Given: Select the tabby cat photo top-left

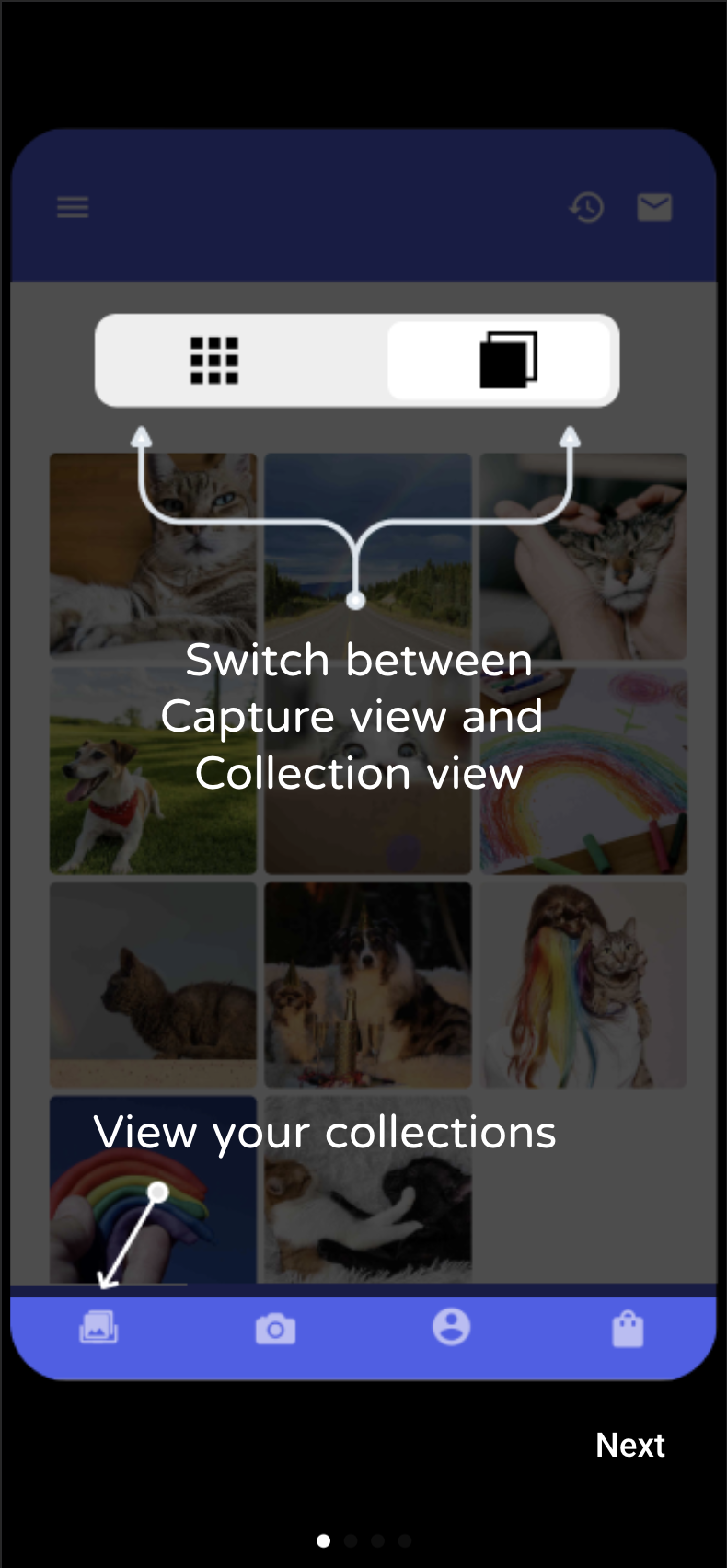Looking at the screenshot, I should point(153,554).
